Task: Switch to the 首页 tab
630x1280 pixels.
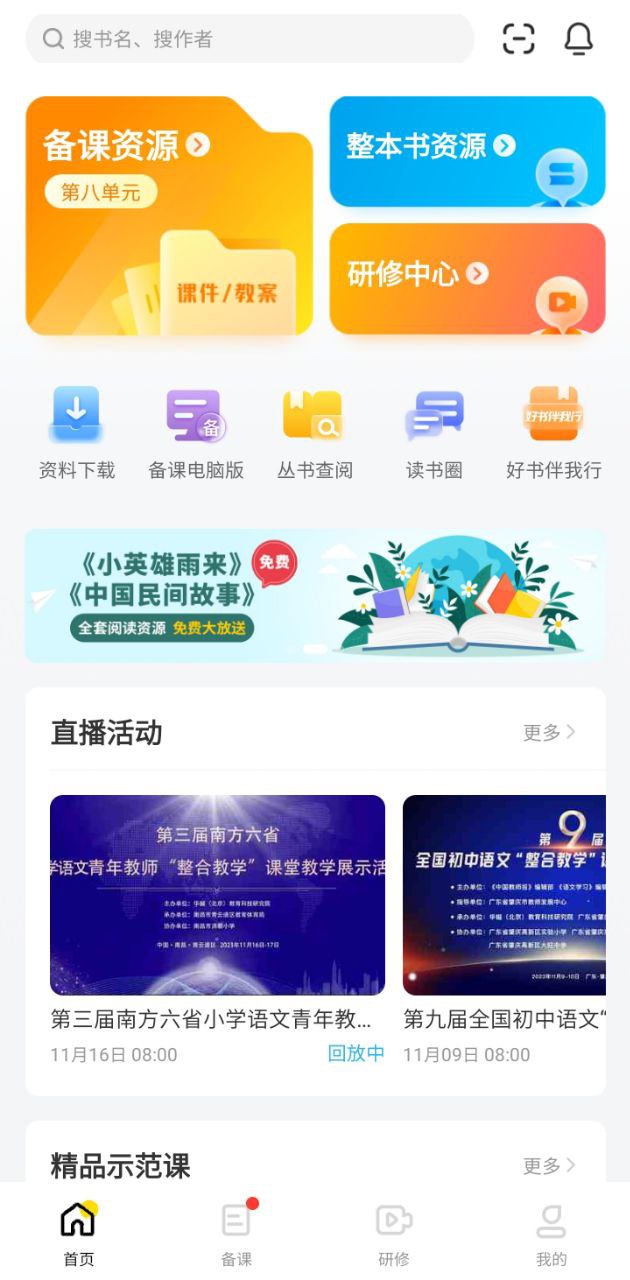Action: (x=78, y=1233)
